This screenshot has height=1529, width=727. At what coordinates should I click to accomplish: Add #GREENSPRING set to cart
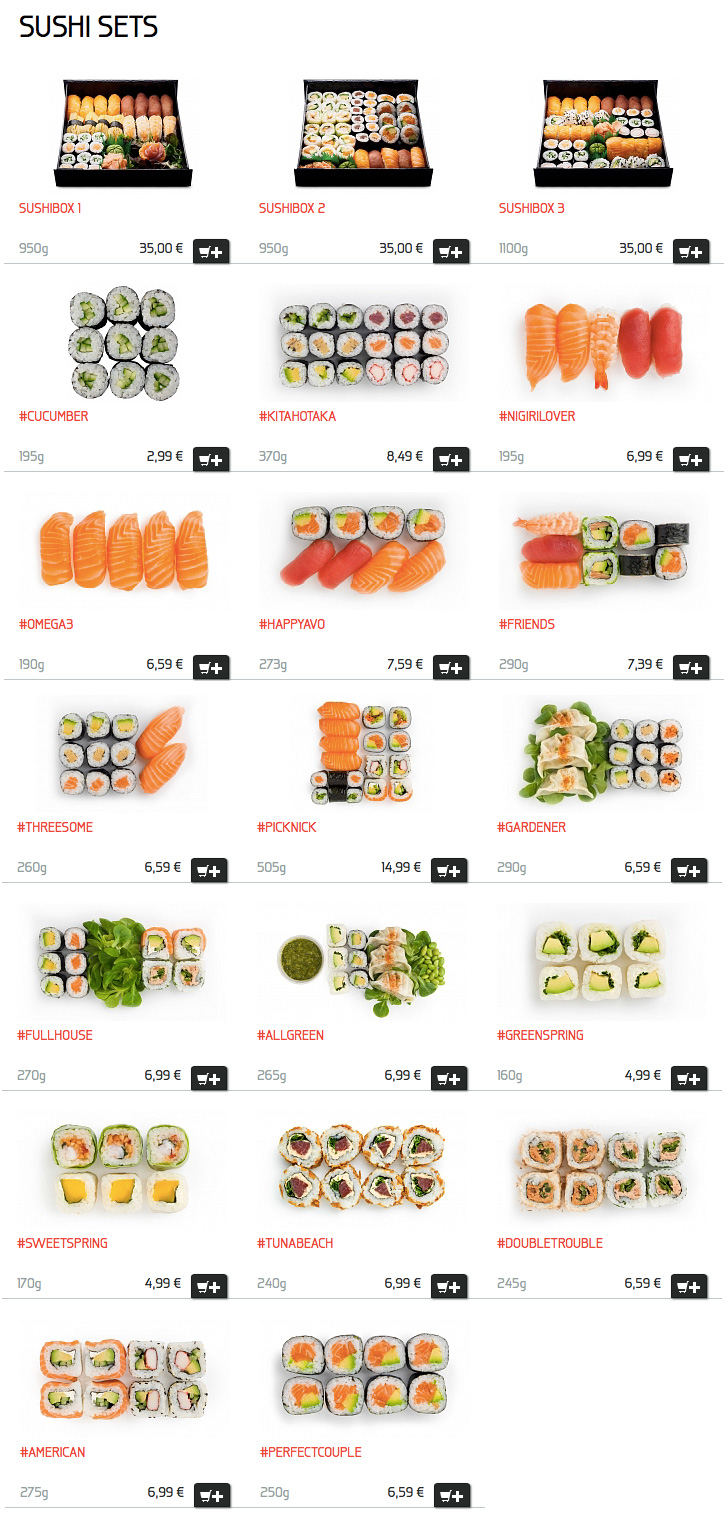689,1079
